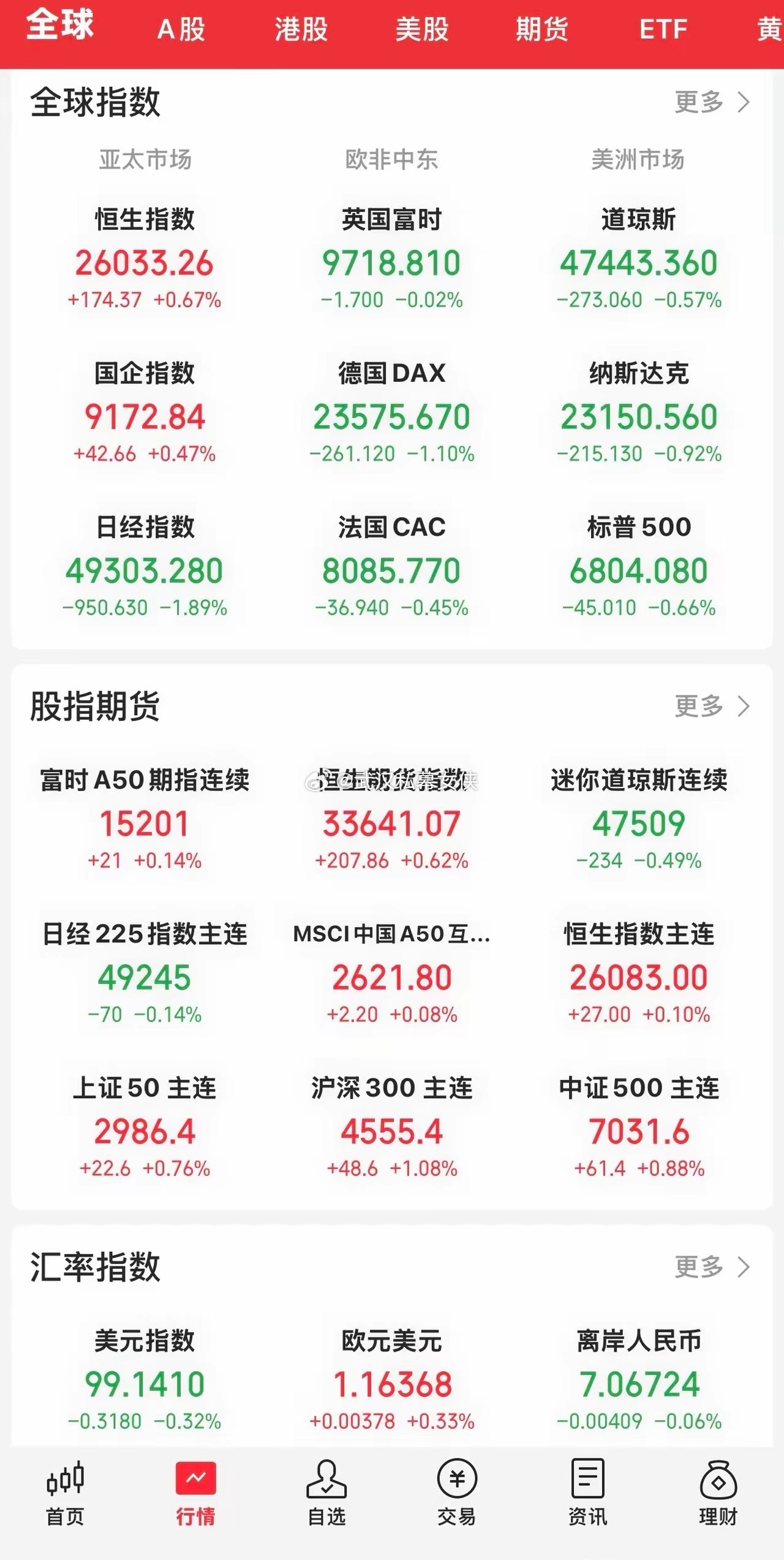
Task: View 沪深300主连 futures details
Action: 392,1127
